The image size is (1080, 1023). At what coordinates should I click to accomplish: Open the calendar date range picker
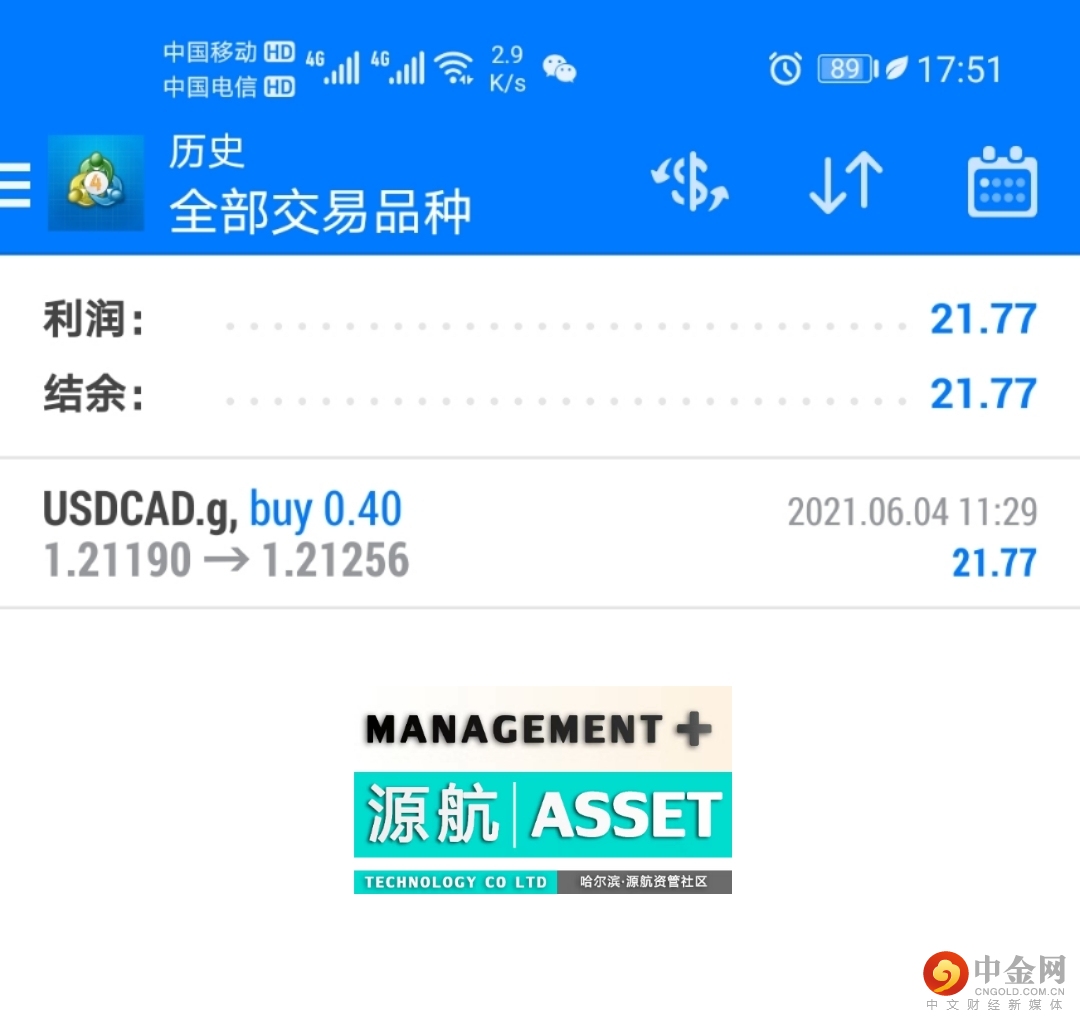click(x=1002, y=184)
